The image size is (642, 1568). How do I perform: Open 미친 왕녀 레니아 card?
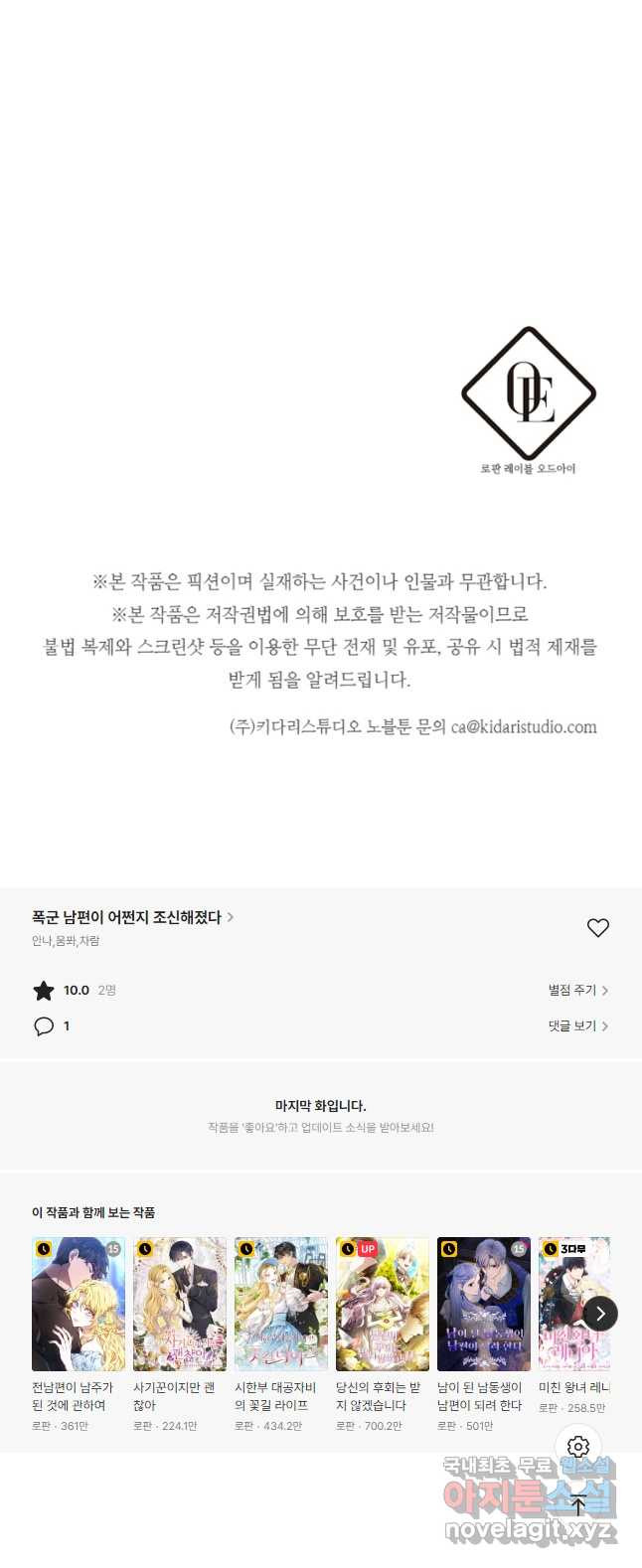click(x=568, y=1305)
